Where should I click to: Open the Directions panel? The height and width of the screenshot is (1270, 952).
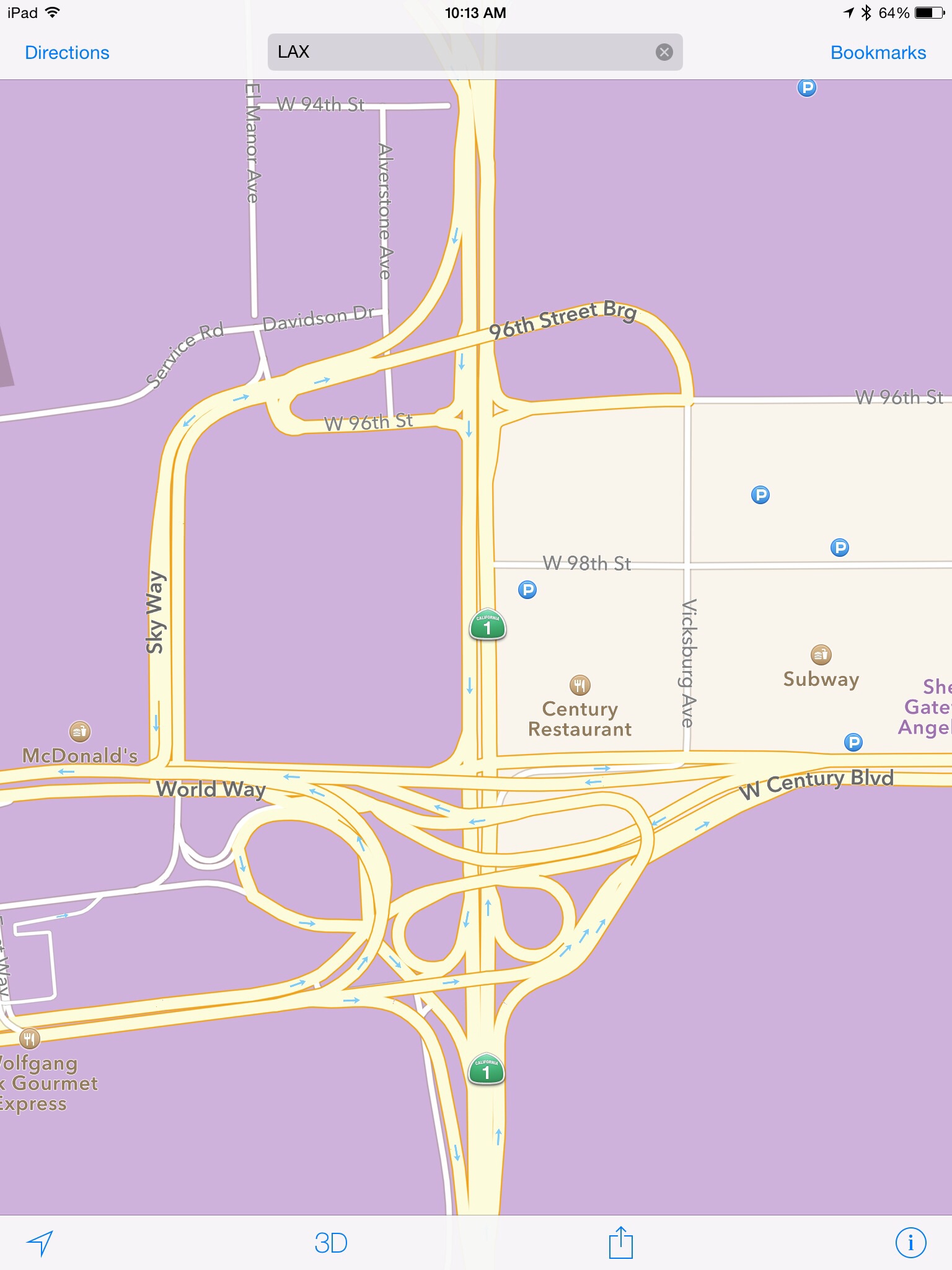coord(67,53)
